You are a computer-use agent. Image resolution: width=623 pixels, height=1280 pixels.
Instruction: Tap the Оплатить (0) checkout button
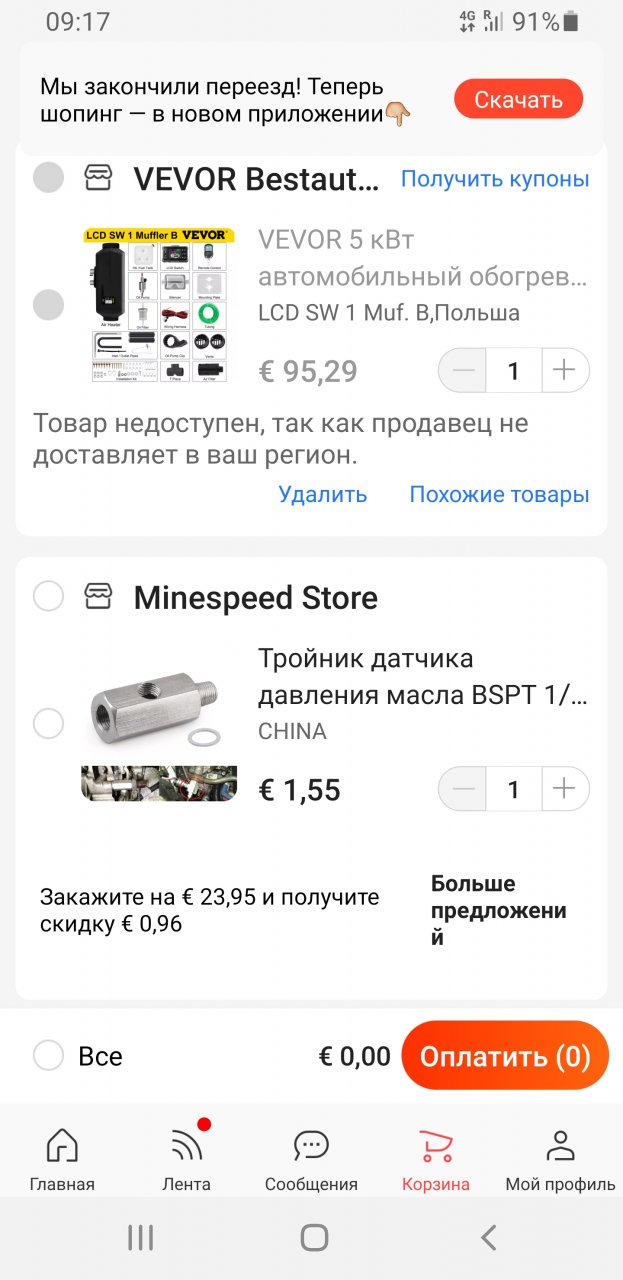pyautogui.click(x=504, y=1056)
